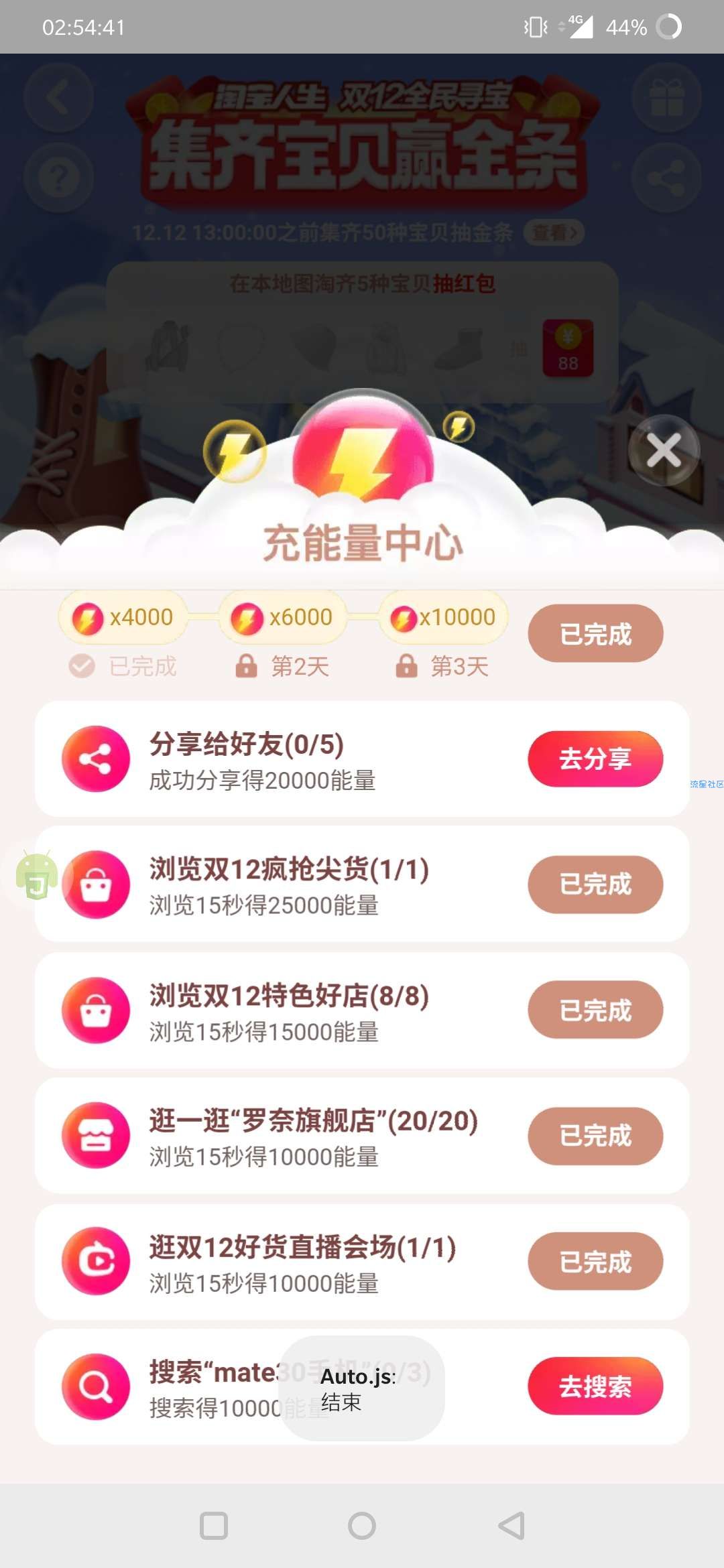Tap 已完成 beside 逛双12好货直播会场
The width and height of the screenshot is (724, 1568).
click(595, 1261)
